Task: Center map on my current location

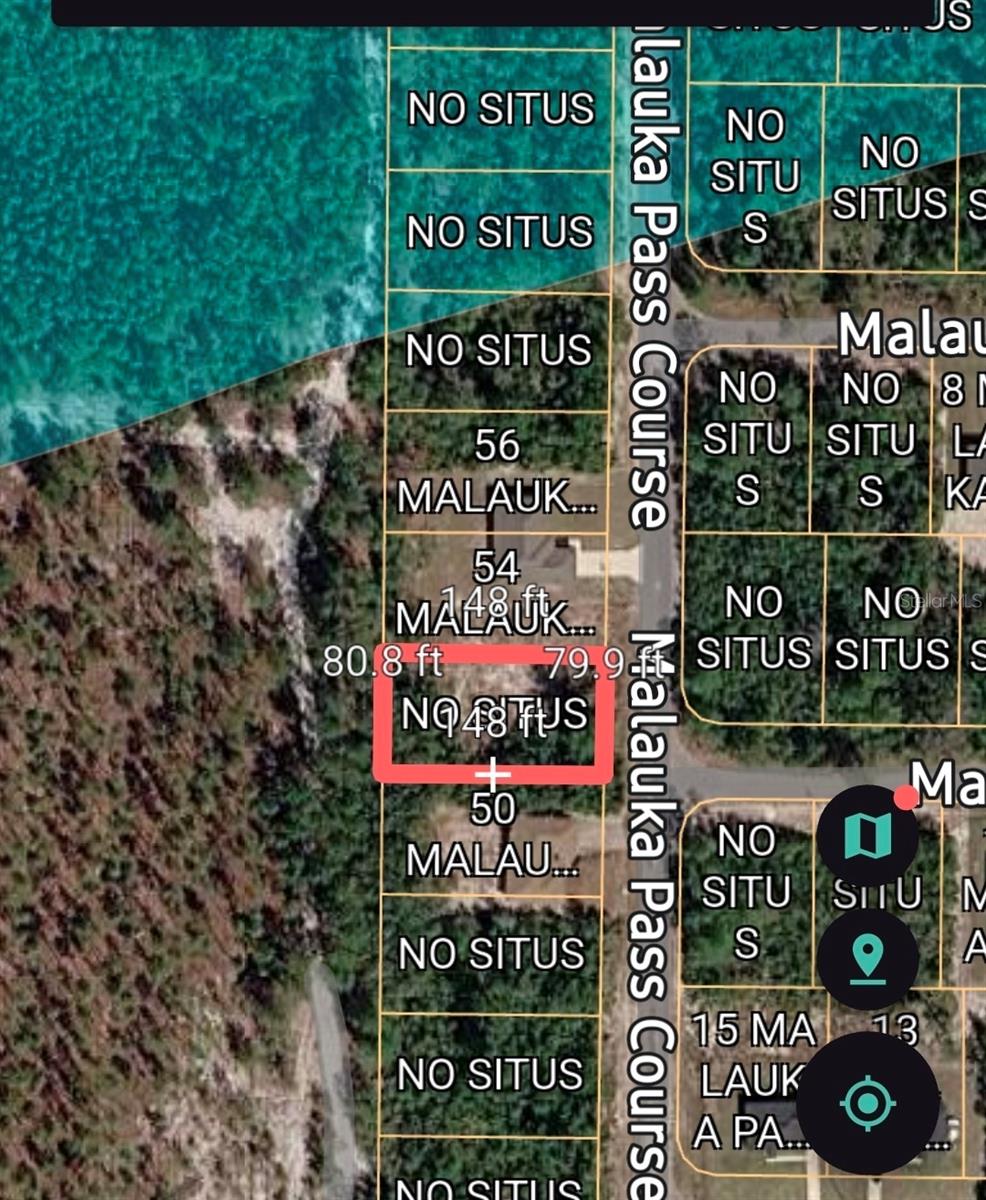Action: coord(867,1104)
